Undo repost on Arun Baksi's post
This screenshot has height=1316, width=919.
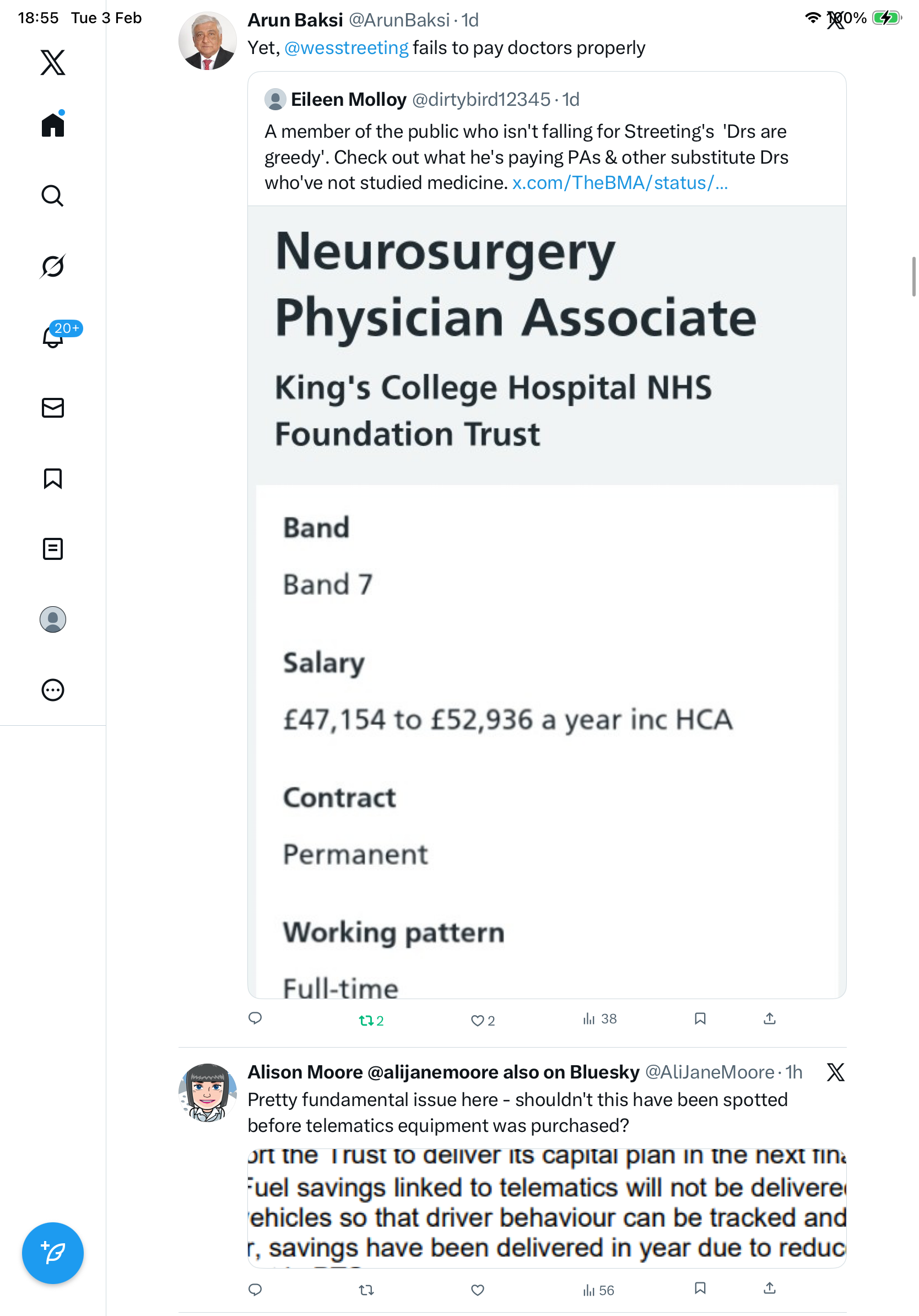click(x=366, y=1020)
